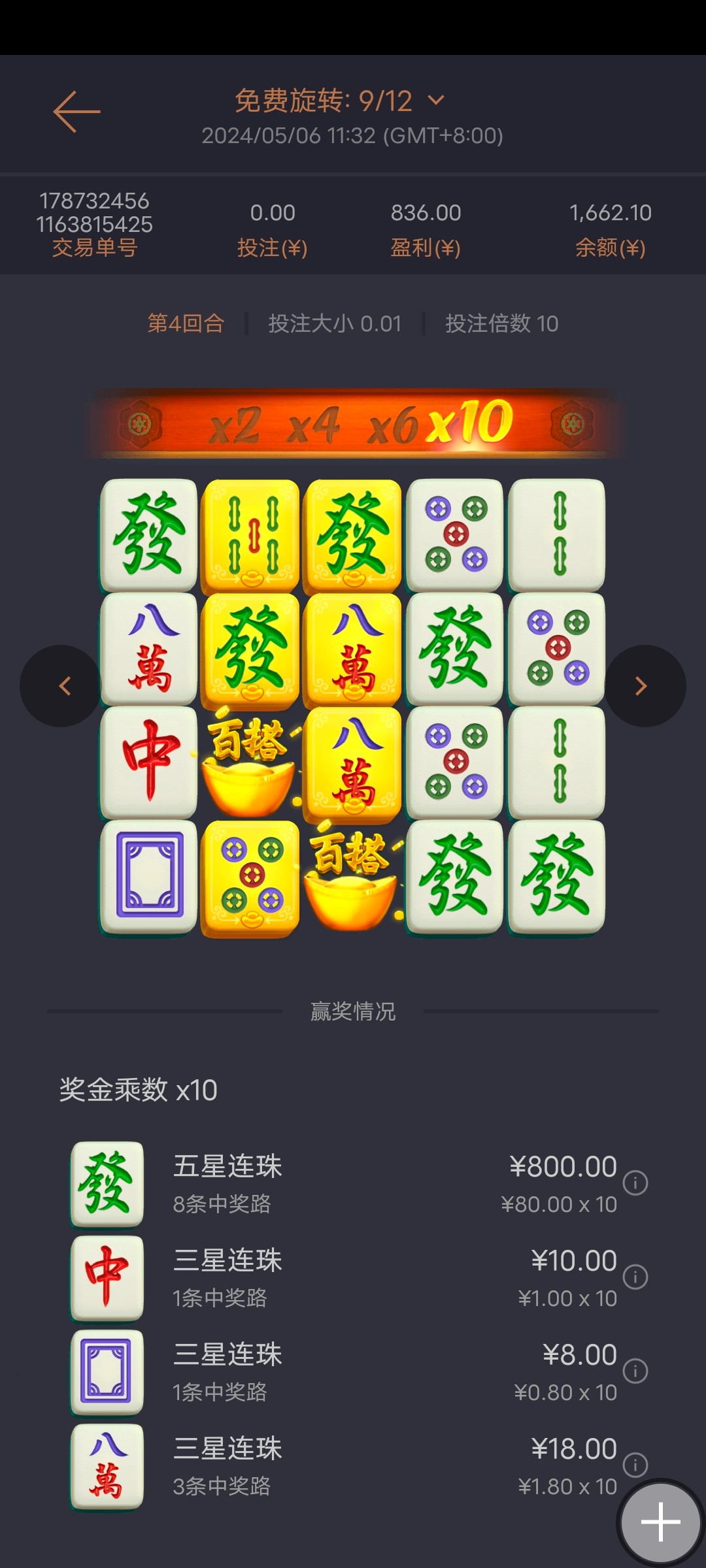Click the blank white dragon tile thumbnail
The height and width of the screenshot is (1568, 706).
tap(107, 1372)
